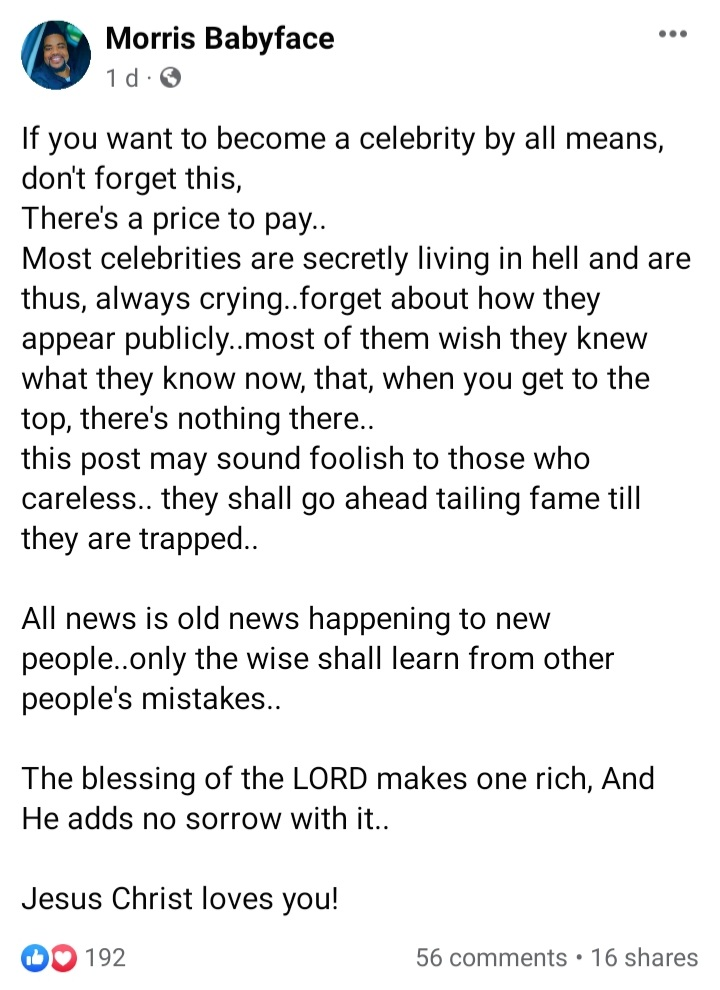Open Morris Babyface's profile picture
The height and width of the screenshot is (990, 720).
(x=56, y=55)
